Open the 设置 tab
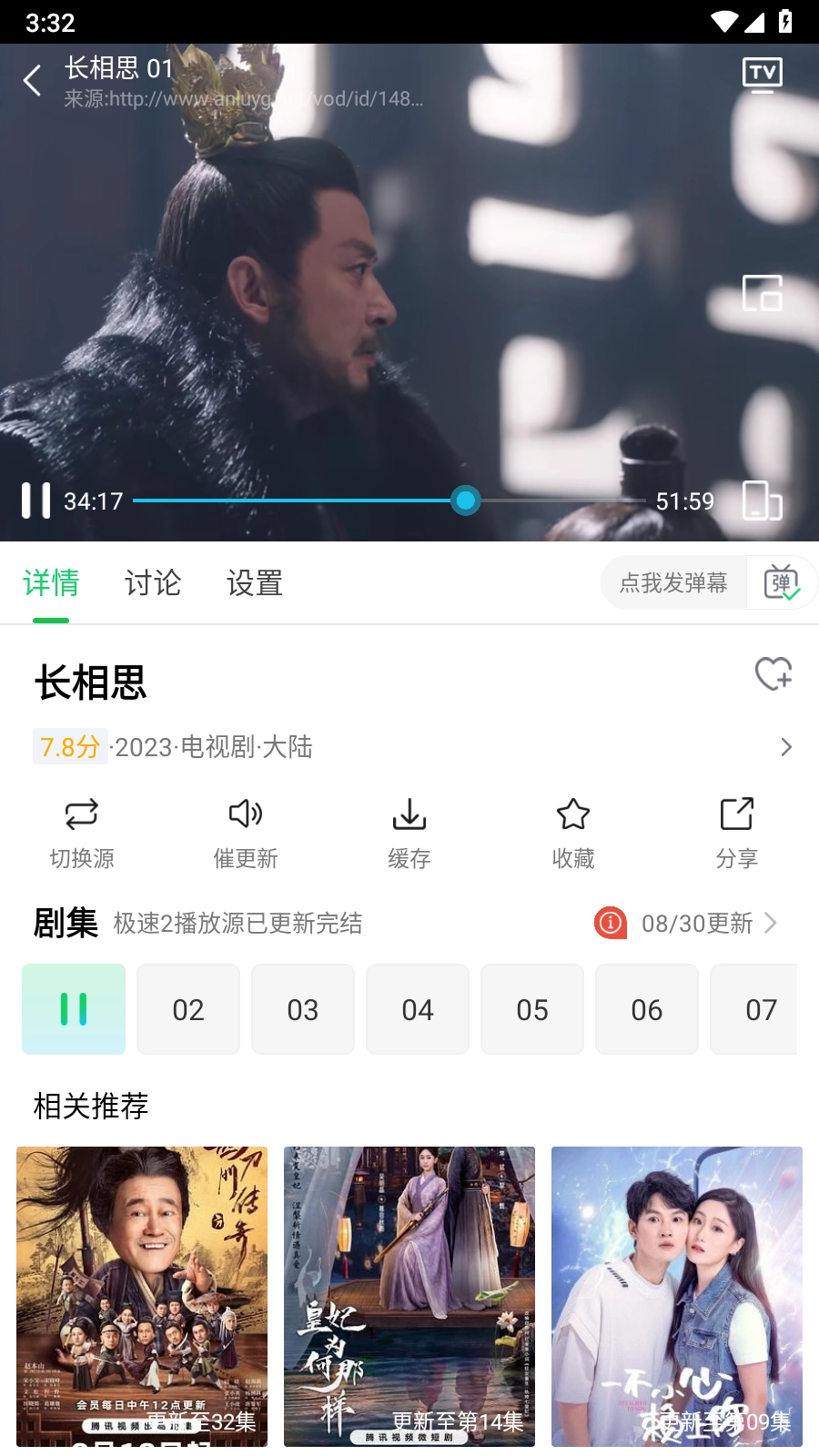Image resolution: width=819 pixels, height=1456 pixels. coord(255,583)
